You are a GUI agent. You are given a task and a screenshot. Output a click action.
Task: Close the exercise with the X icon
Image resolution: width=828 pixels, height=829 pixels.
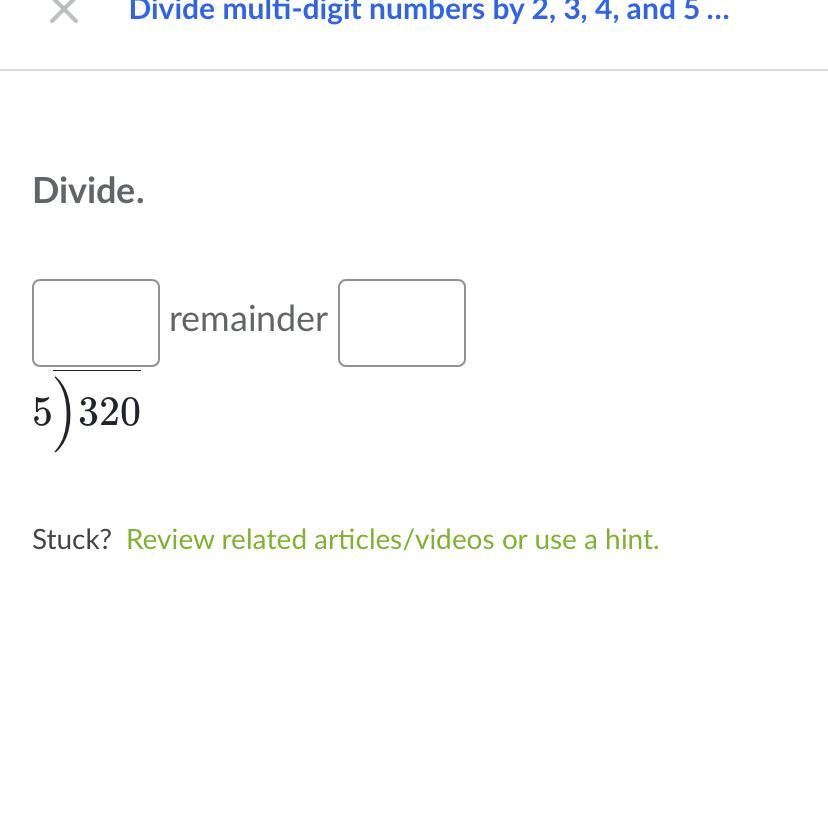(64, 11)
